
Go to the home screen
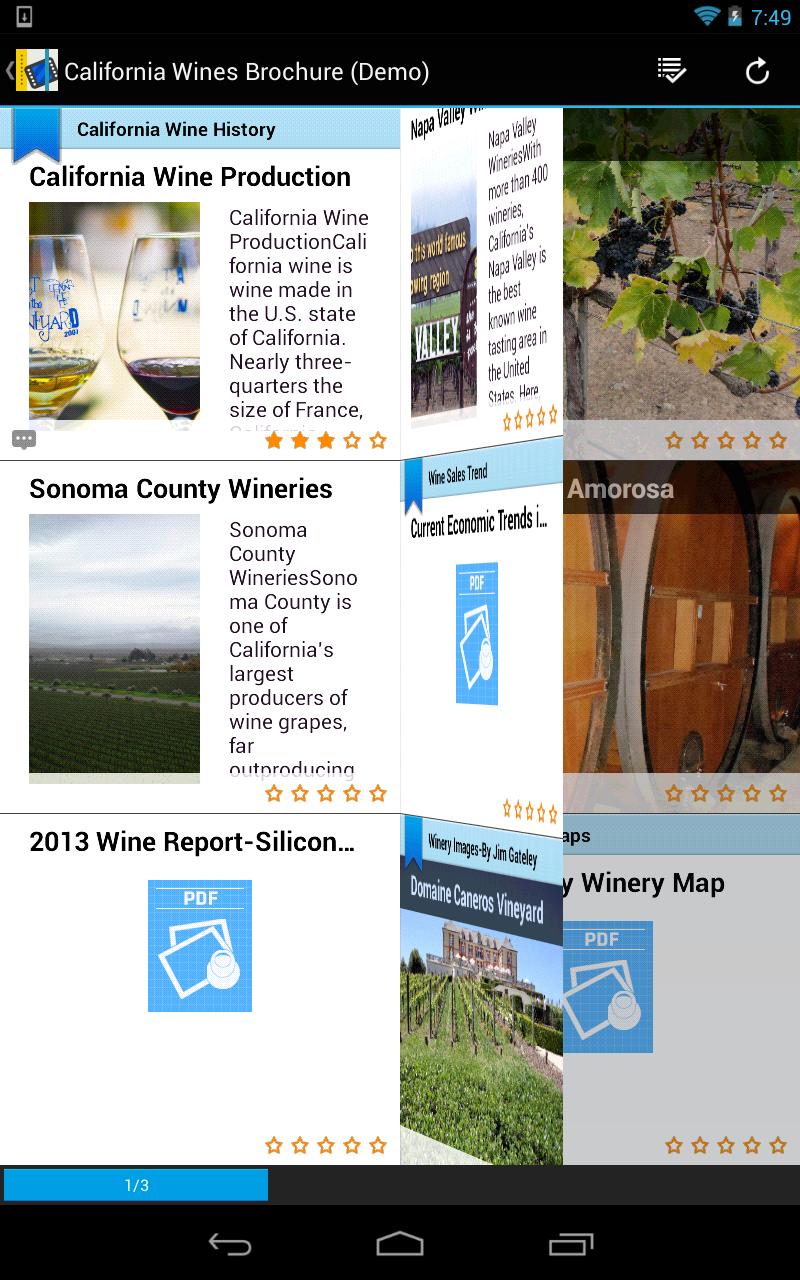coord(400,1243)
